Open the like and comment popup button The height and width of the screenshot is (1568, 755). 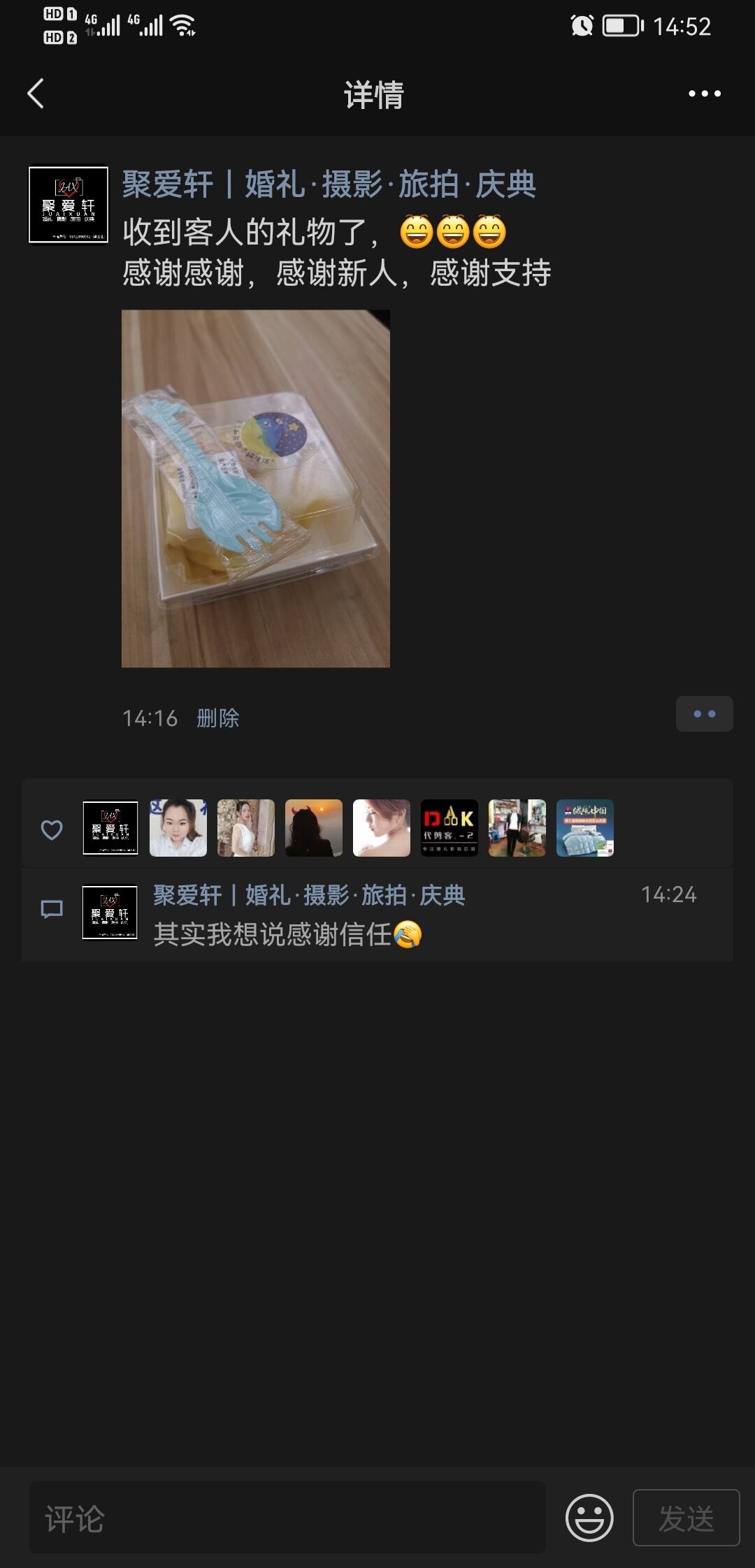click(704, 714)
